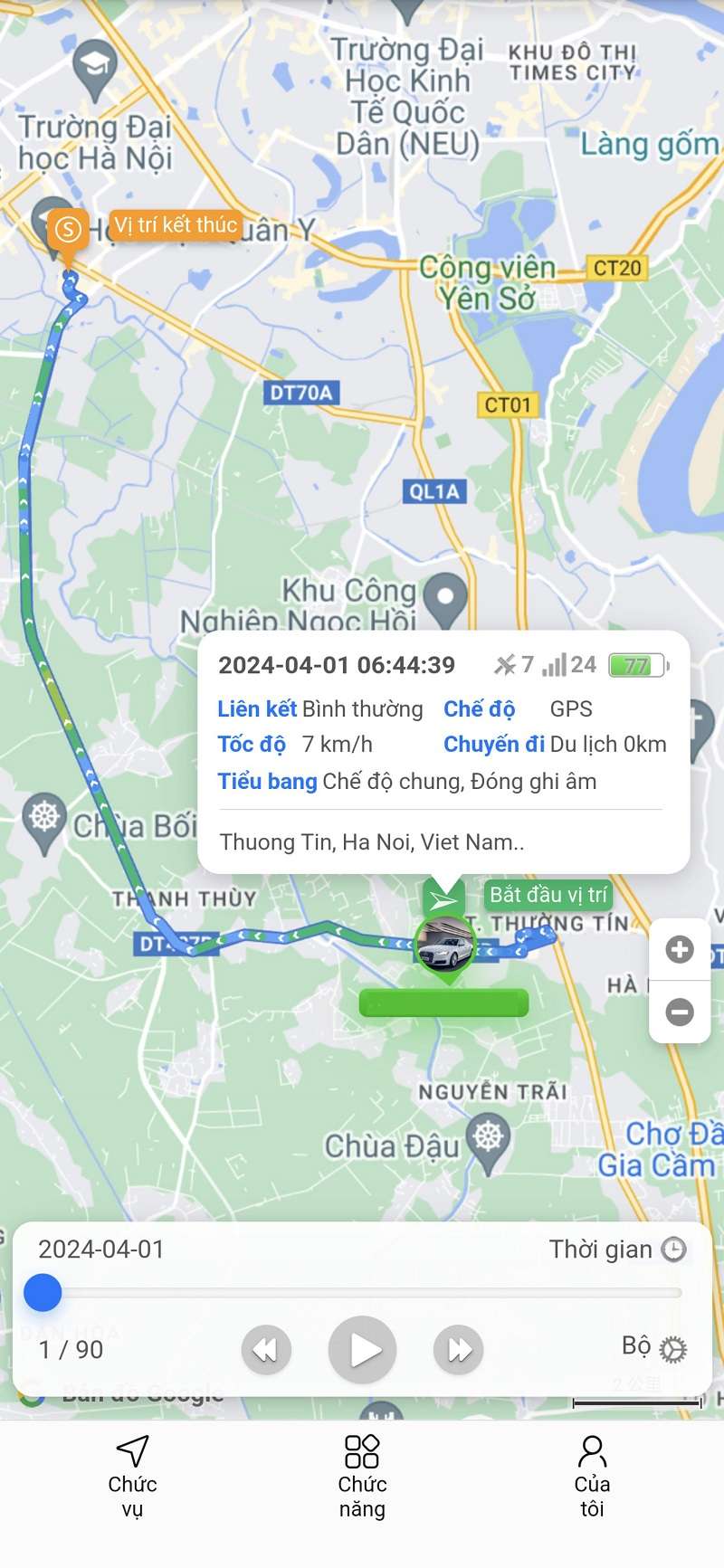Click the car marker on the route
Viewport: 724px width, 1568px height.
444,946
